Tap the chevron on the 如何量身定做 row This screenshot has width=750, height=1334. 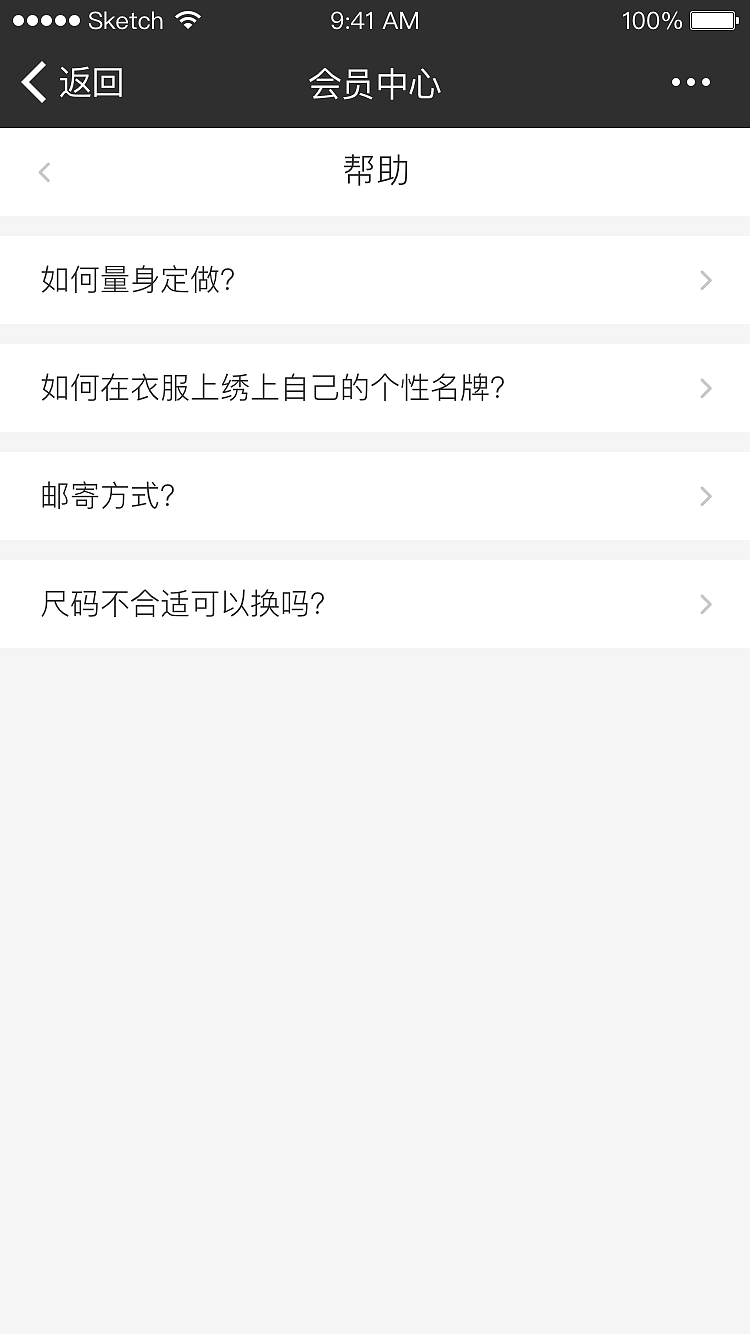click(706, 280)
